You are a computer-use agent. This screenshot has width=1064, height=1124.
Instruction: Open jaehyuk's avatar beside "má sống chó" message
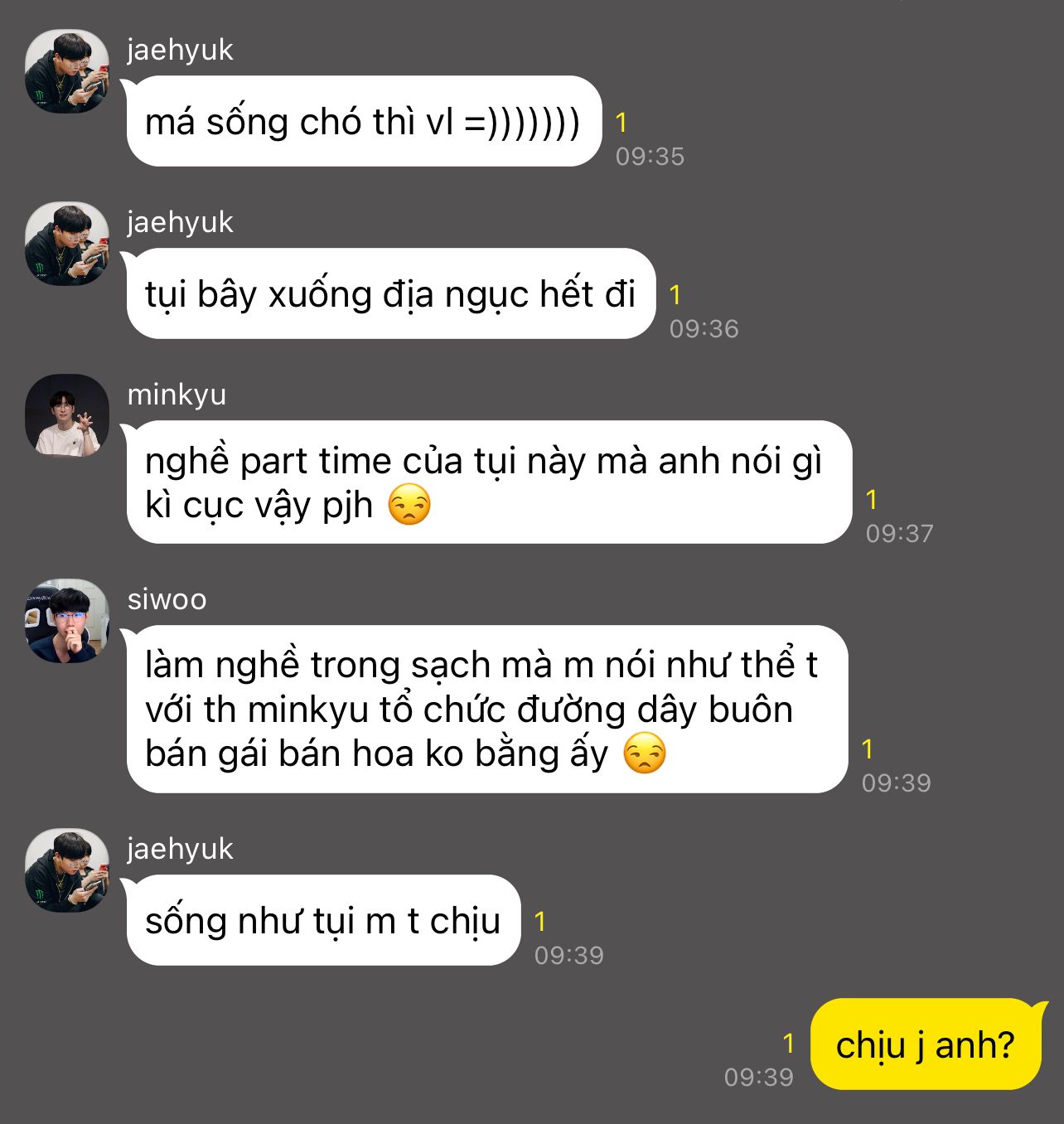pyautogui.click(x=67, y=71)
